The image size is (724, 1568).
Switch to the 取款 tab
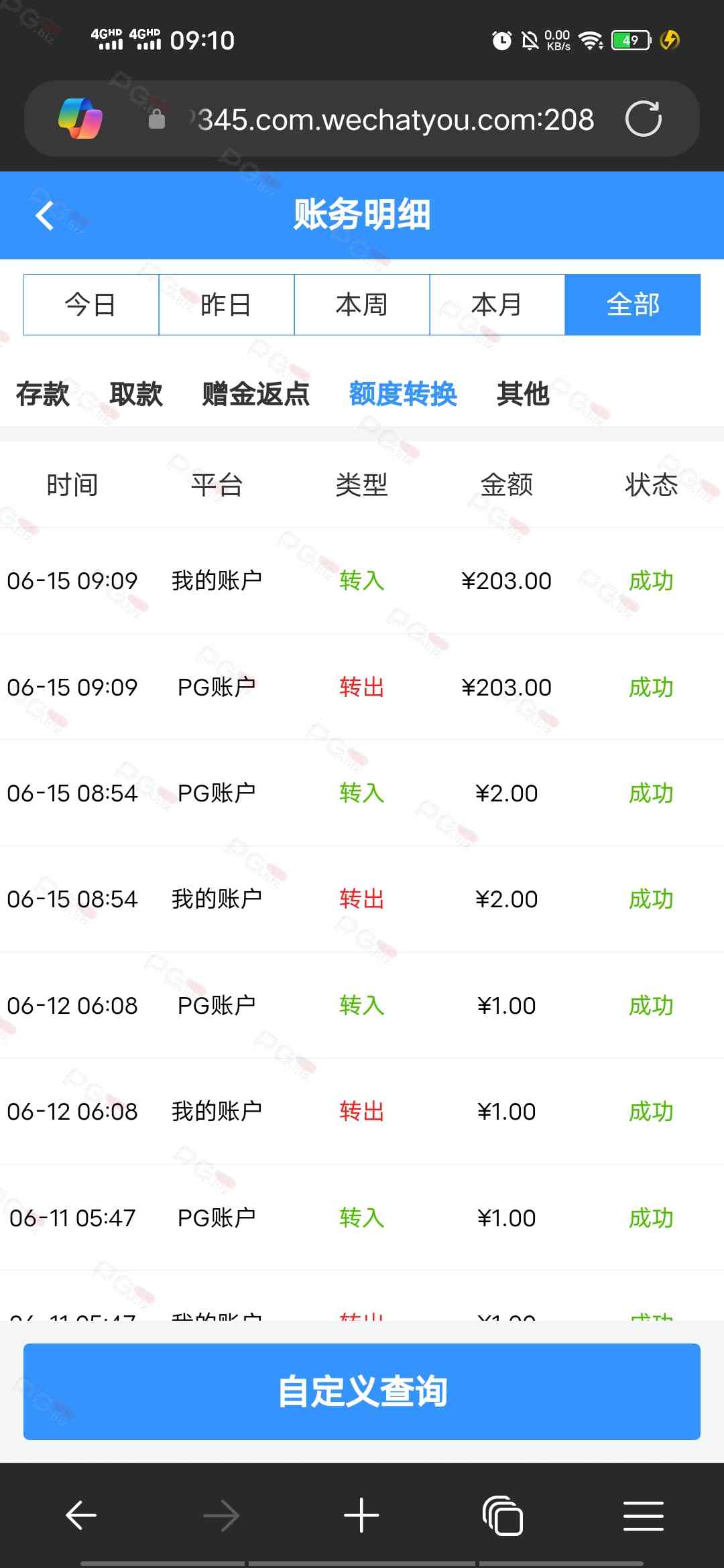136,394
